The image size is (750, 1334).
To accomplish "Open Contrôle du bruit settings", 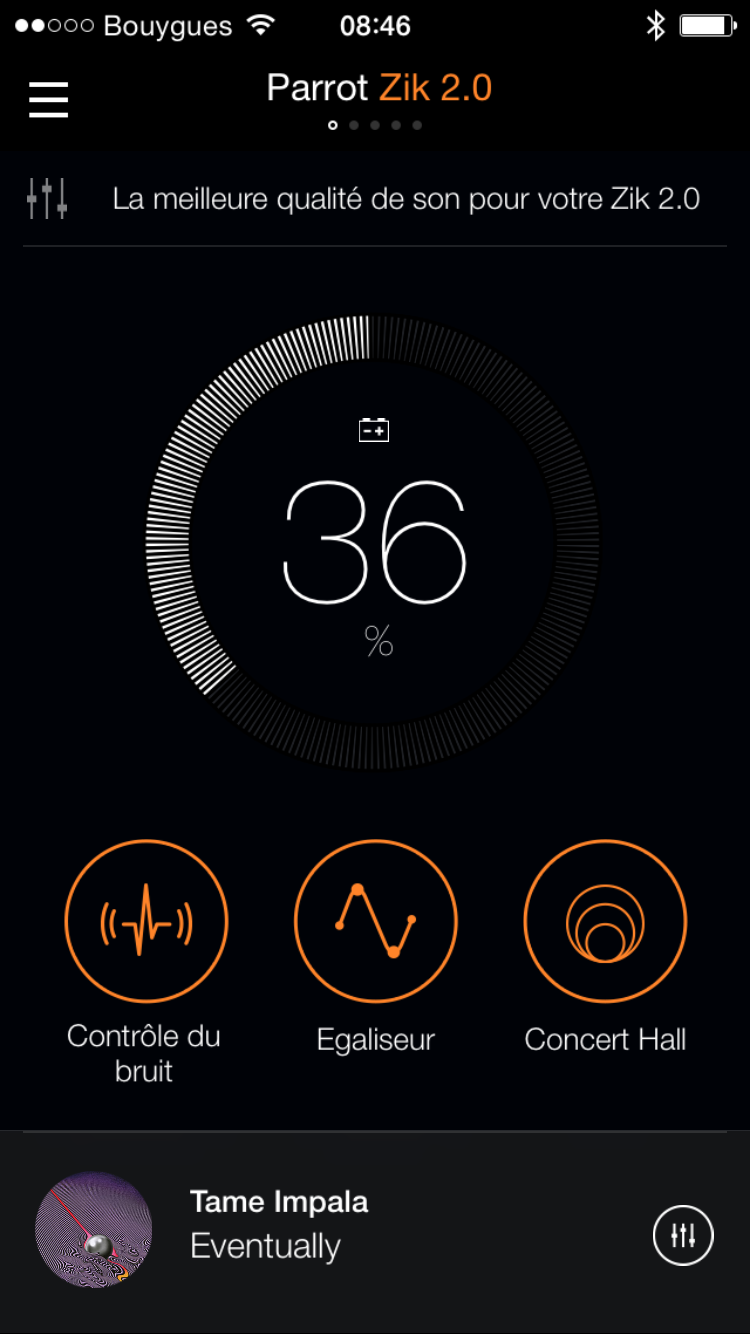I will [146, 921].
